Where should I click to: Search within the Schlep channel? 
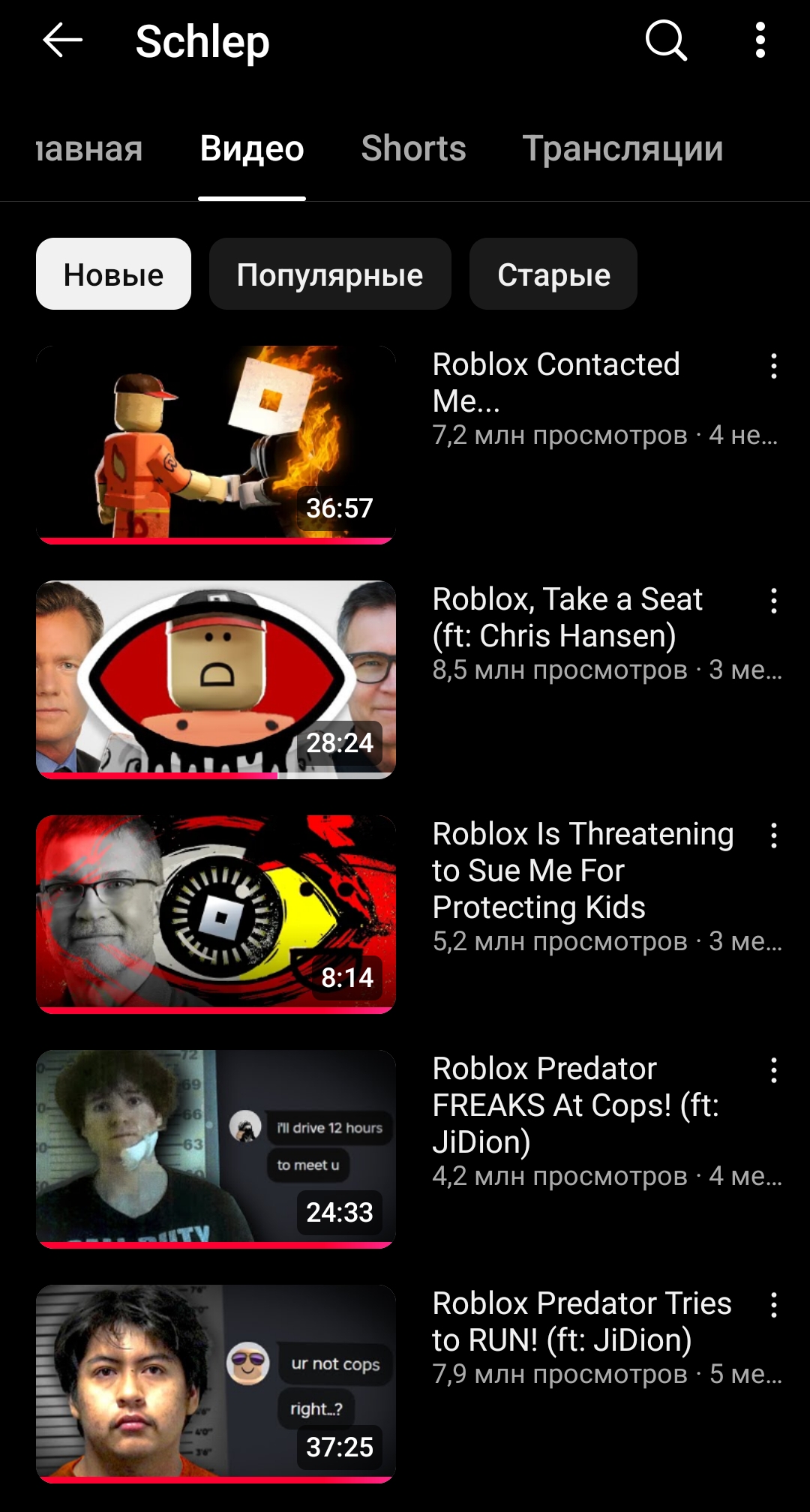[666, 40]
